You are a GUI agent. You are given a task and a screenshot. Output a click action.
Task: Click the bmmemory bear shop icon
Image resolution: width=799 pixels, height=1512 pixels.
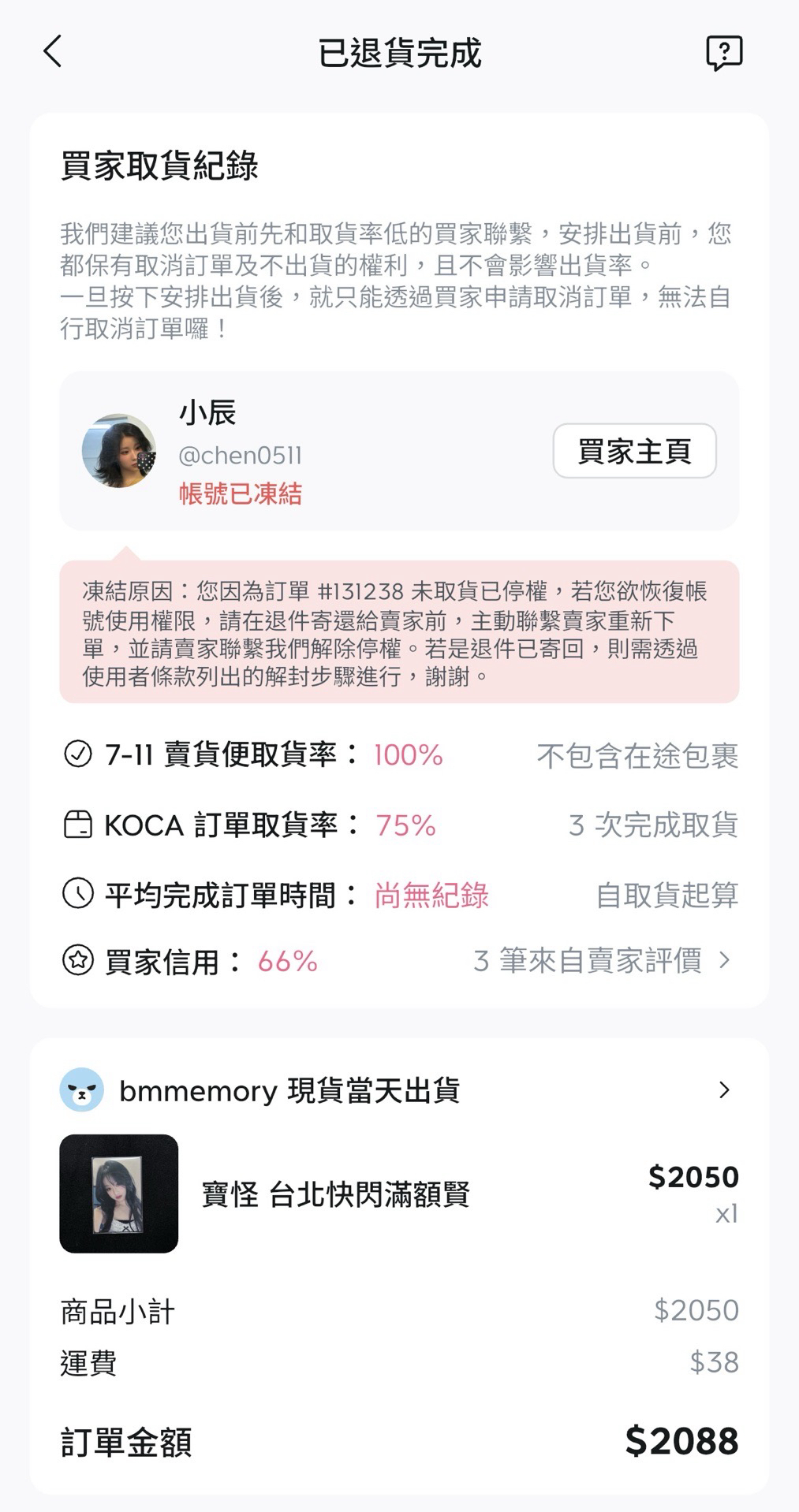[87, 1092]
